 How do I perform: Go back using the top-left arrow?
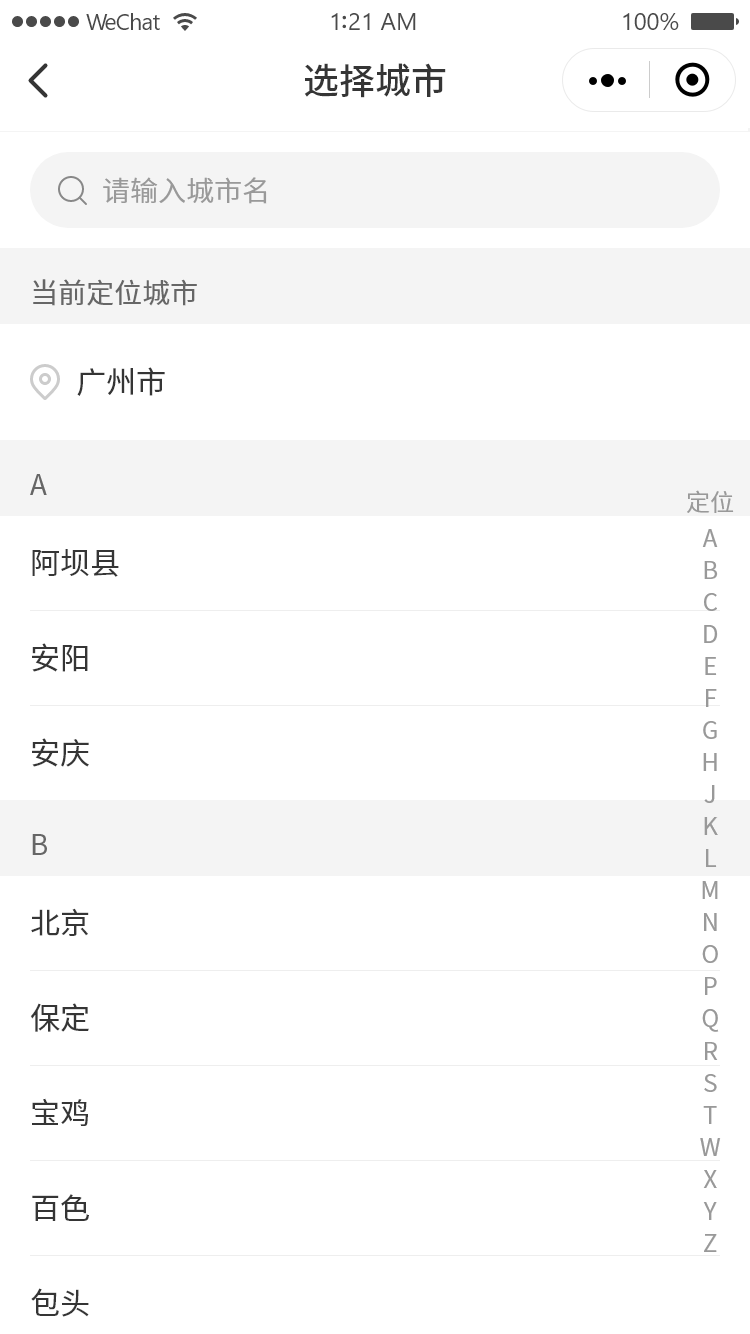click(38, 80)
